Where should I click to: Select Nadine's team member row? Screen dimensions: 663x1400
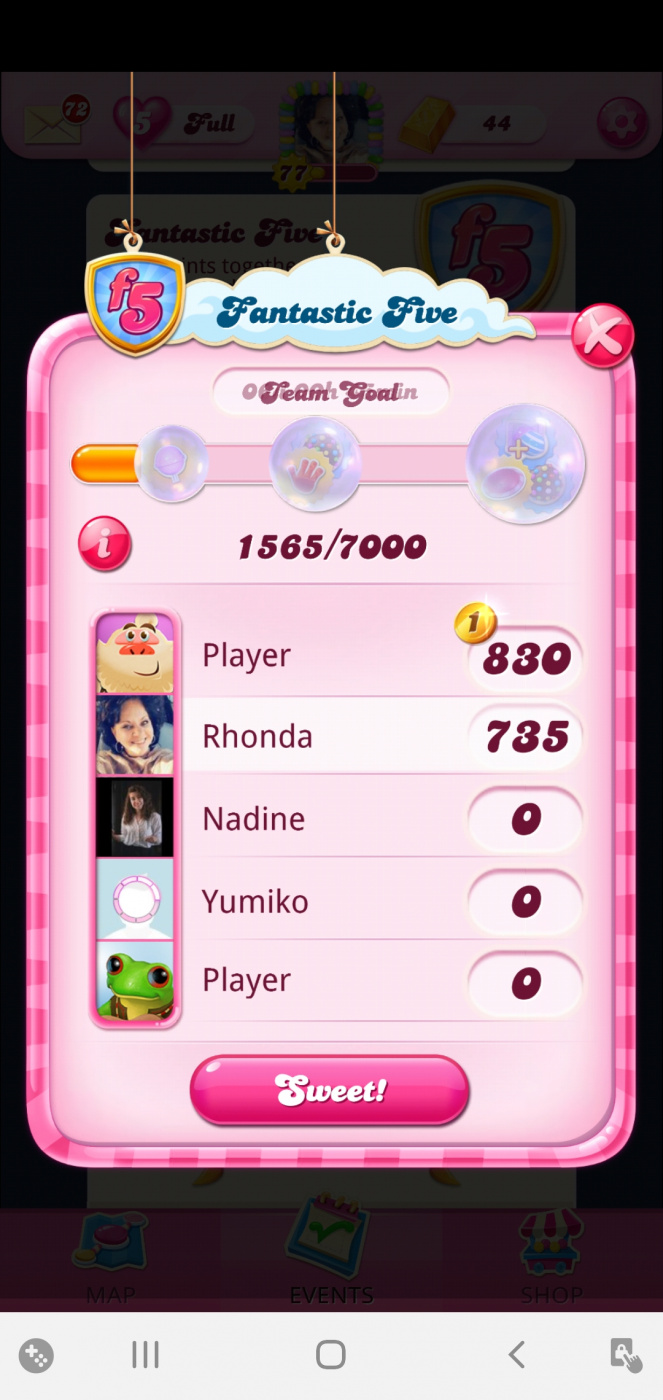point(338,819)
